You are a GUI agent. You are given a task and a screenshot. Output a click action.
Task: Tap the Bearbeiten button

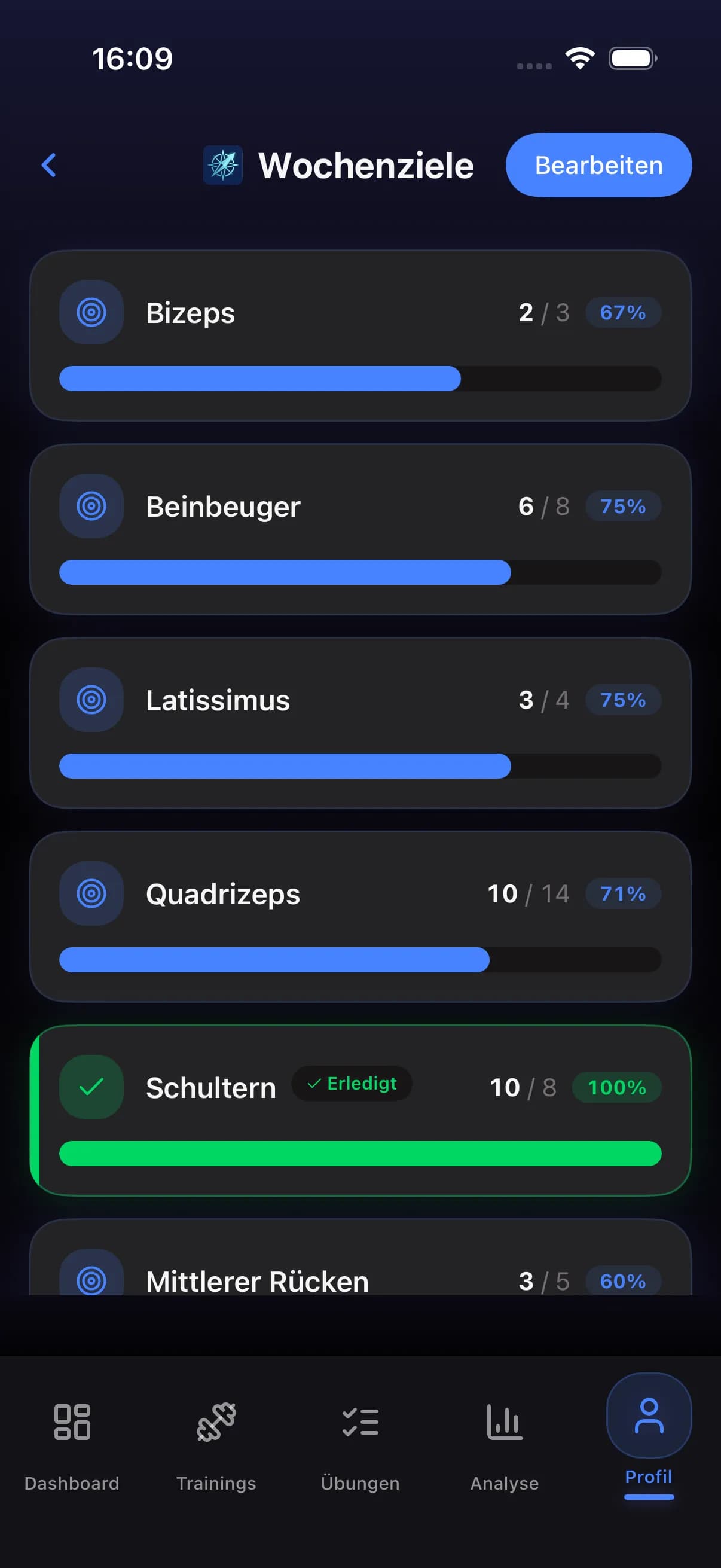(598, 165)
